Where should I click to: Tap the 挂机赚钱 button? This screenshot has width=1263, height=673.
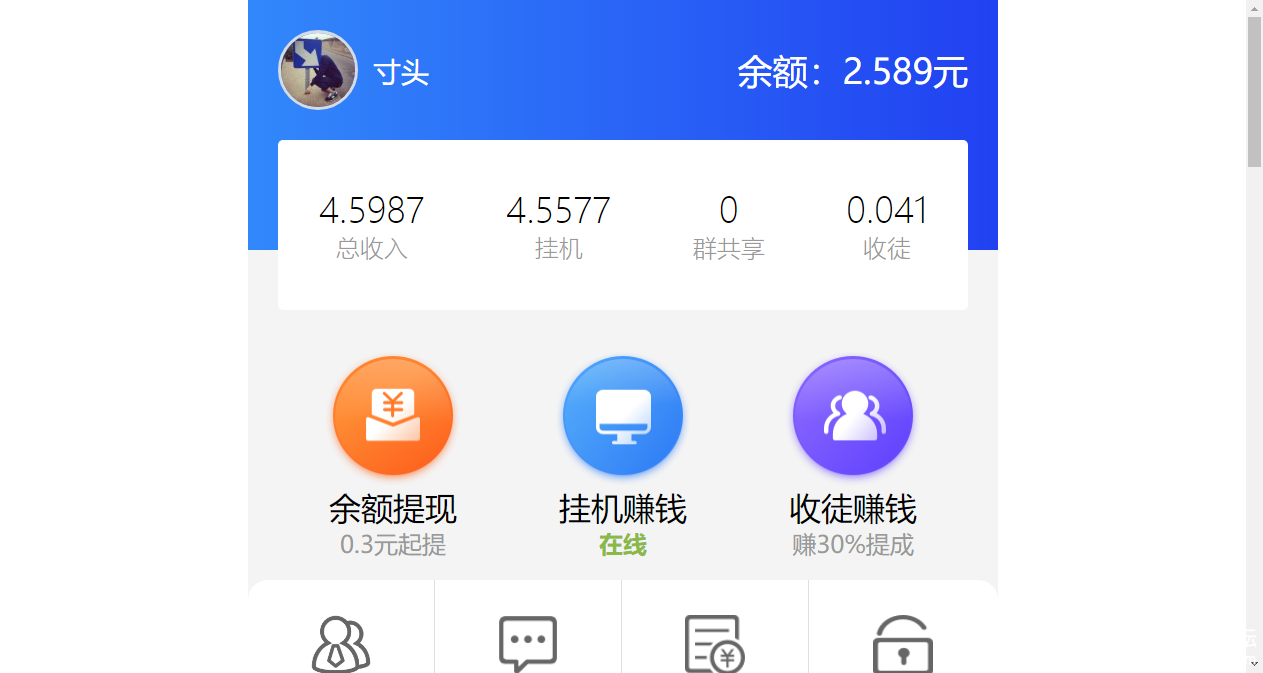coord(623,416)
